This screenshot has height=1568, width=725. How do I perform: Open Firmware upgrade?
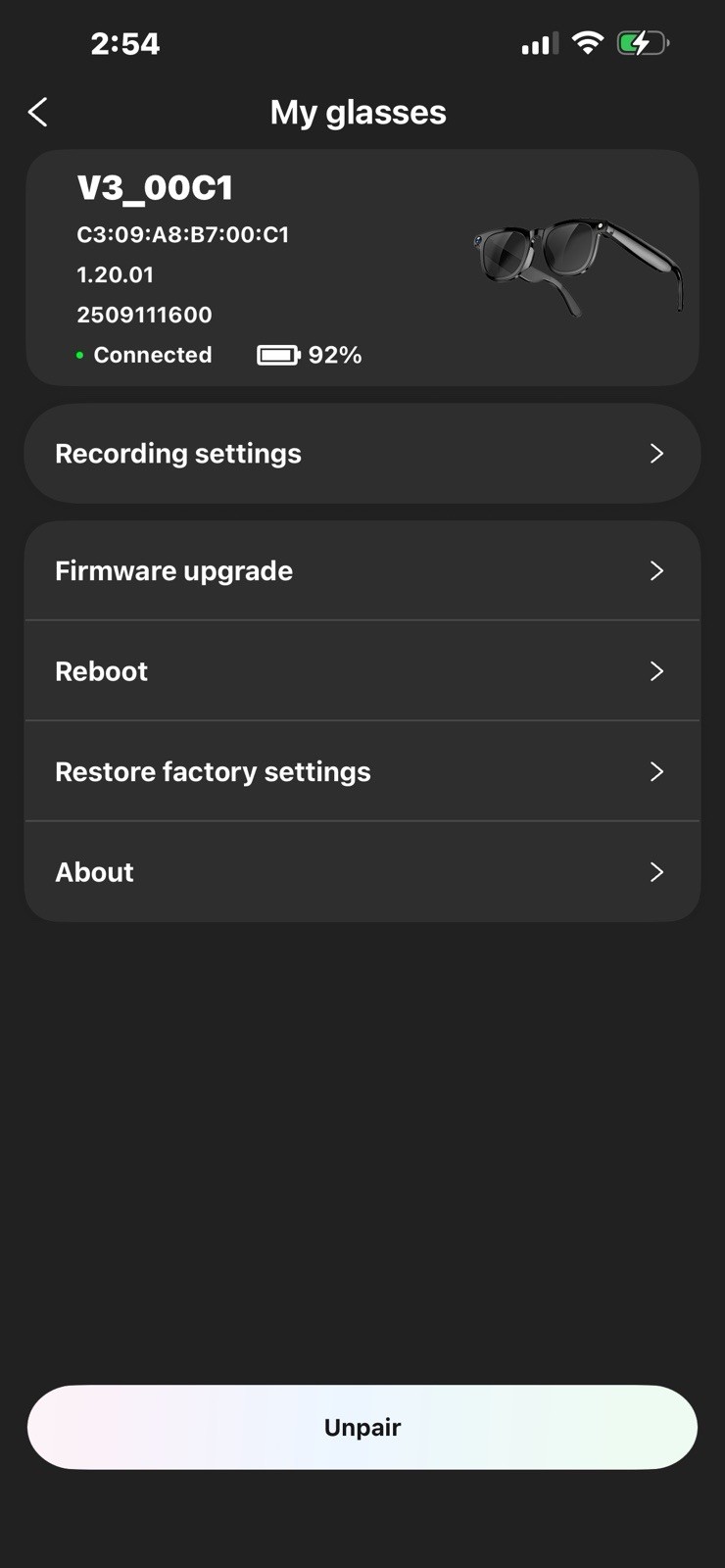tap(362, 570)
